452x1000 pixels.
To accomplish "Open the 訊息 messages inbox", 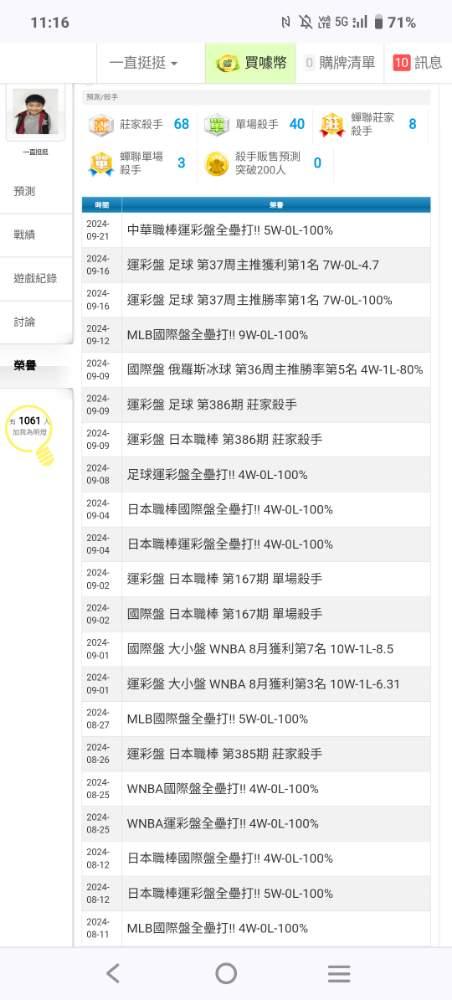I will [418, 62].
